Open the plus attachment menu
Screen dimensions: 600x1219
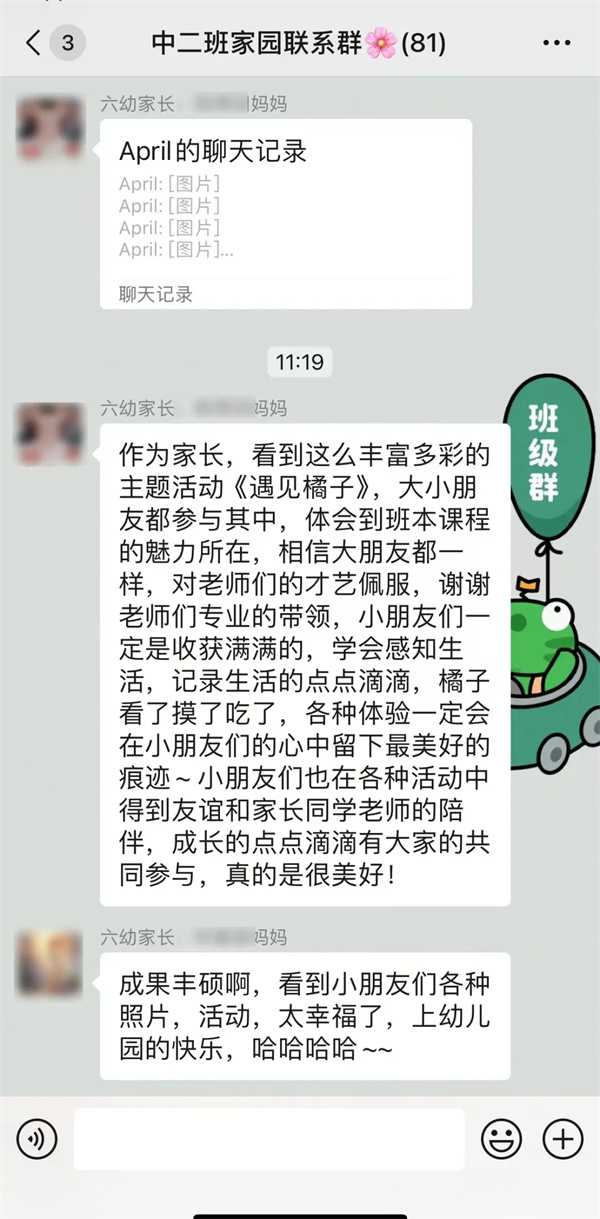(x=562, y=1138)
